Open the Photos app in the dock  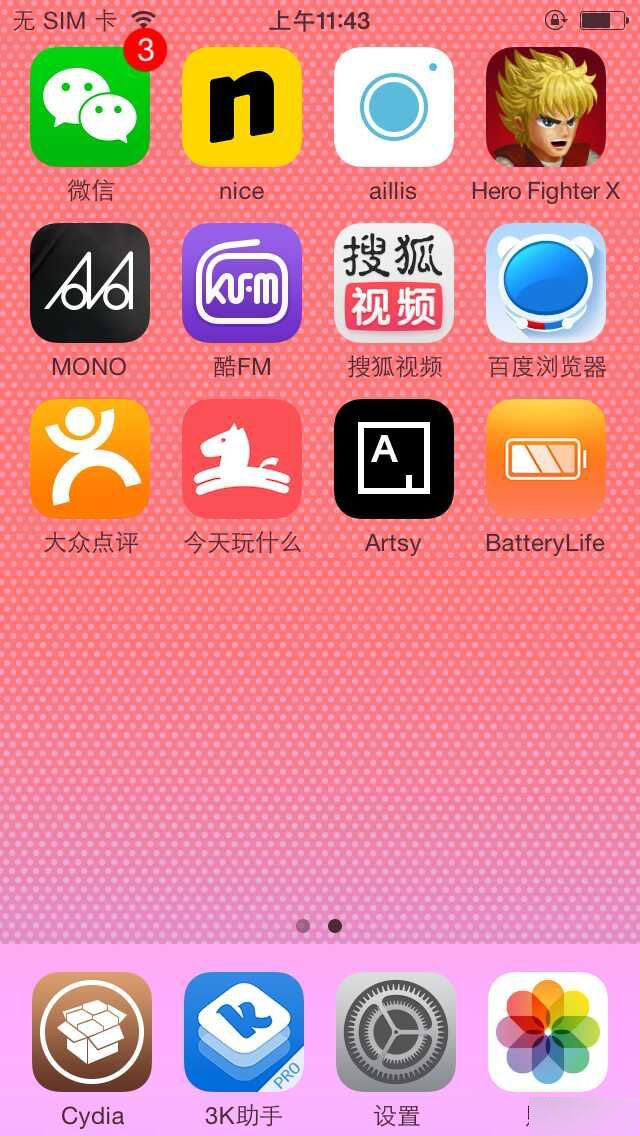point(548,1032)
